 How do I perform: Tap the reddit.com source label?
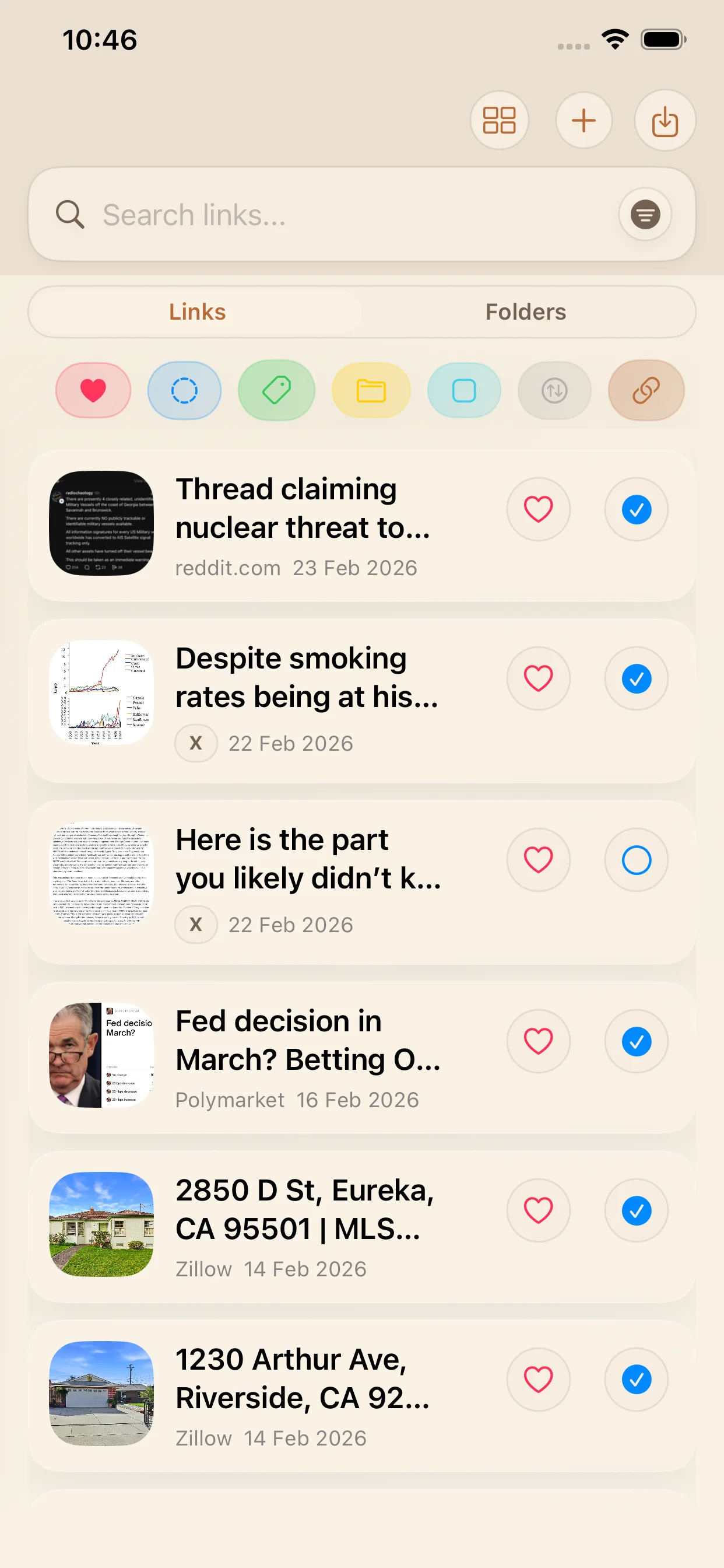(x=227, y=568)
